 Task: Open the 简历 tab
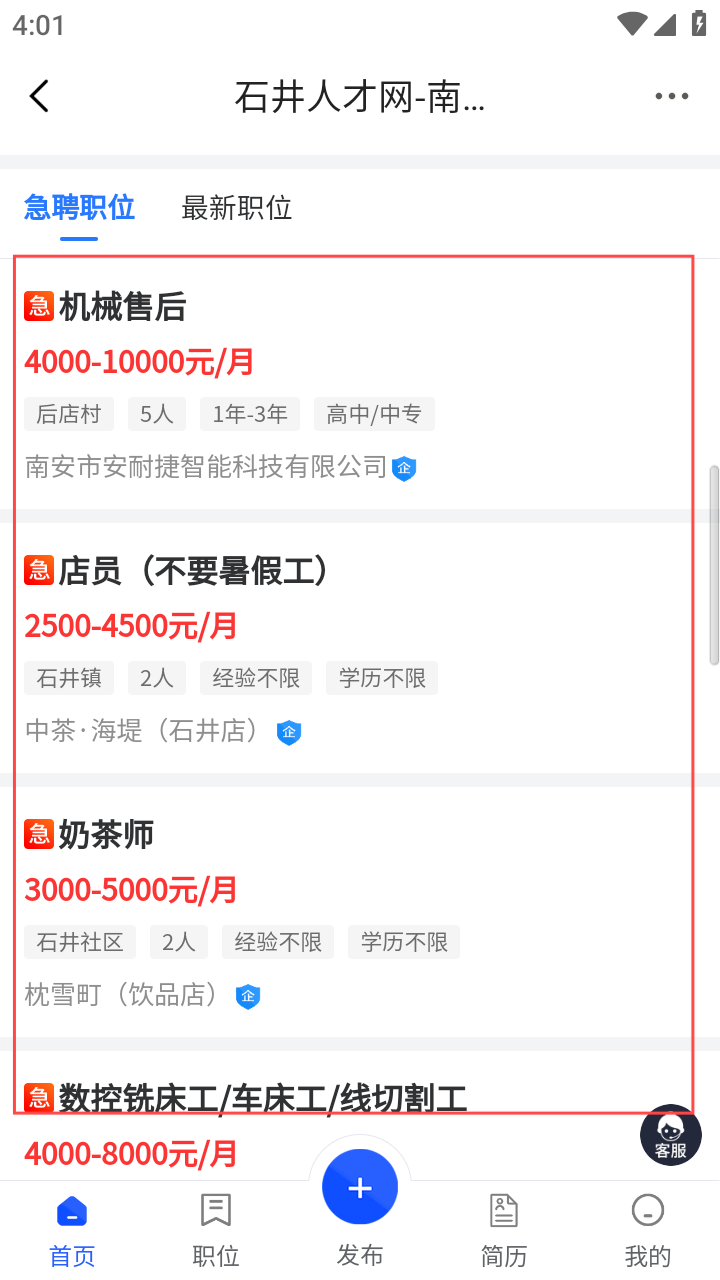(x=504, y=1229)
